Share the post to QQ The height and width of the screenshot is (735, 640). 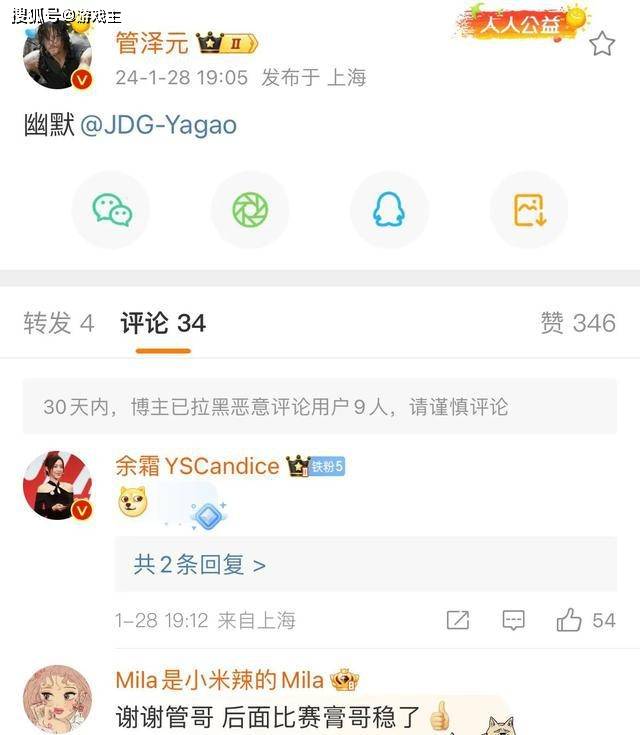click(389, 209)
